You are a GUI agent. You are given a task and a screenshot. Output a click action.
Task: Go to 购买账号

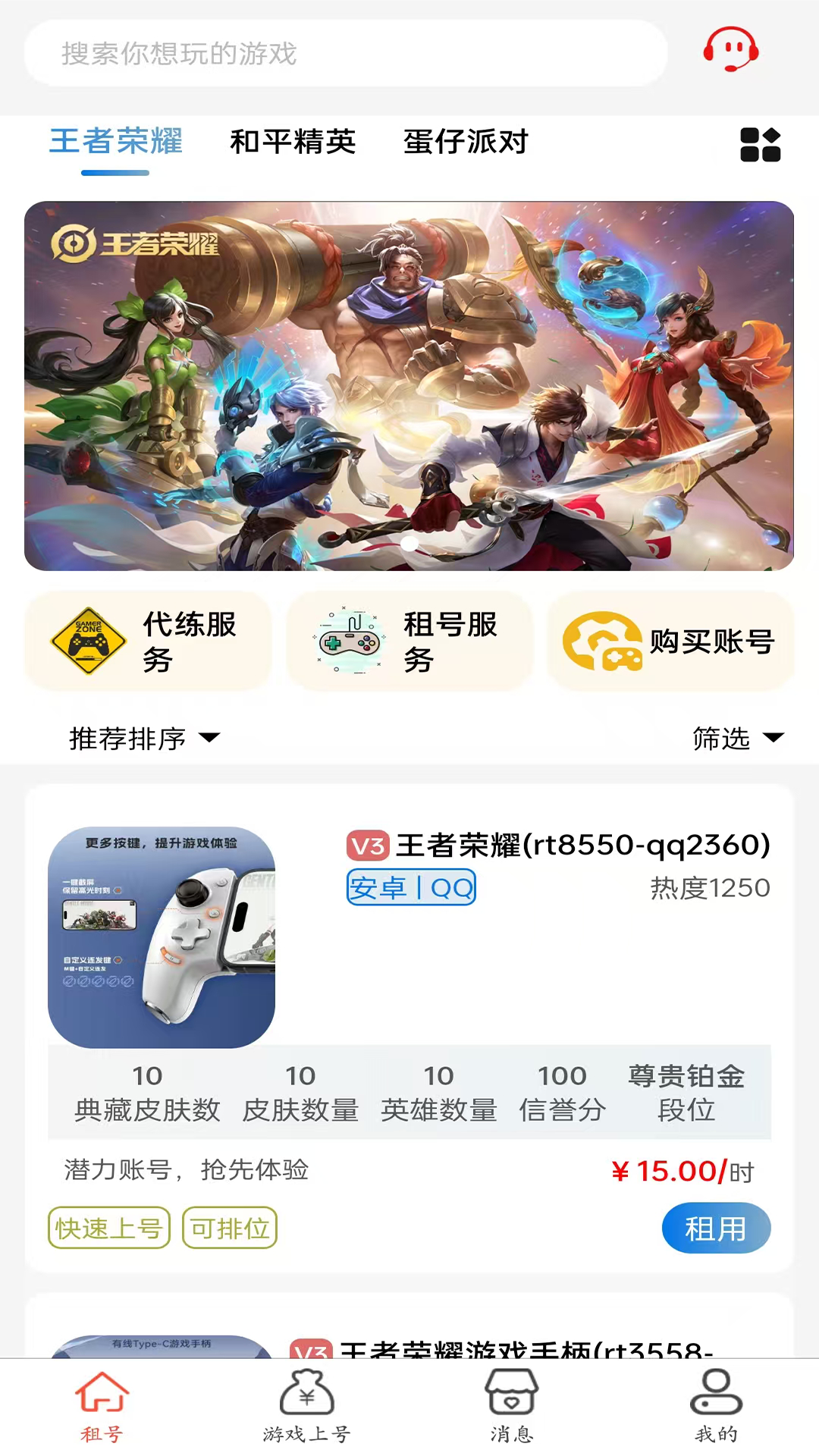[670, 642]
